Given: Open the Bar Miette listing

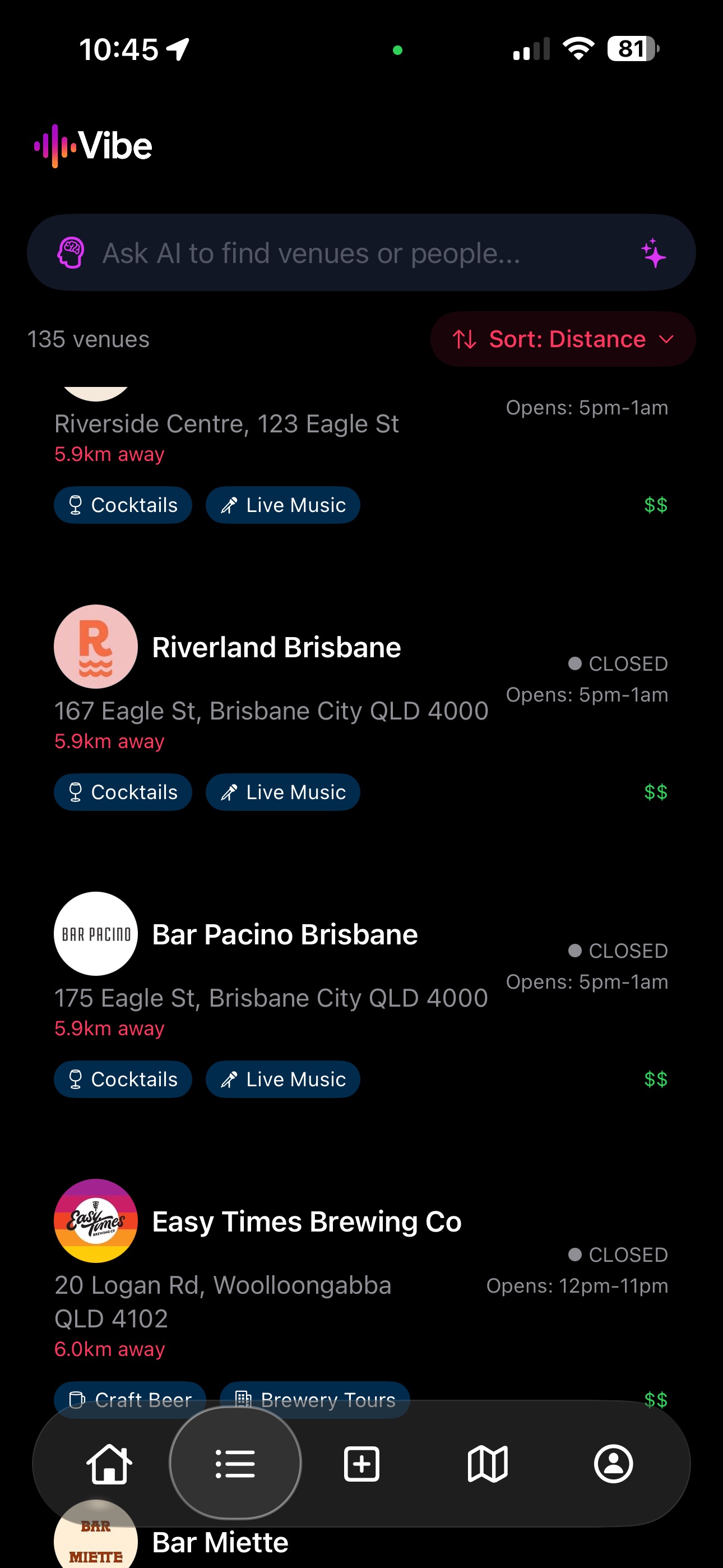Looking at the screenshot, I should click(220, 1541).
